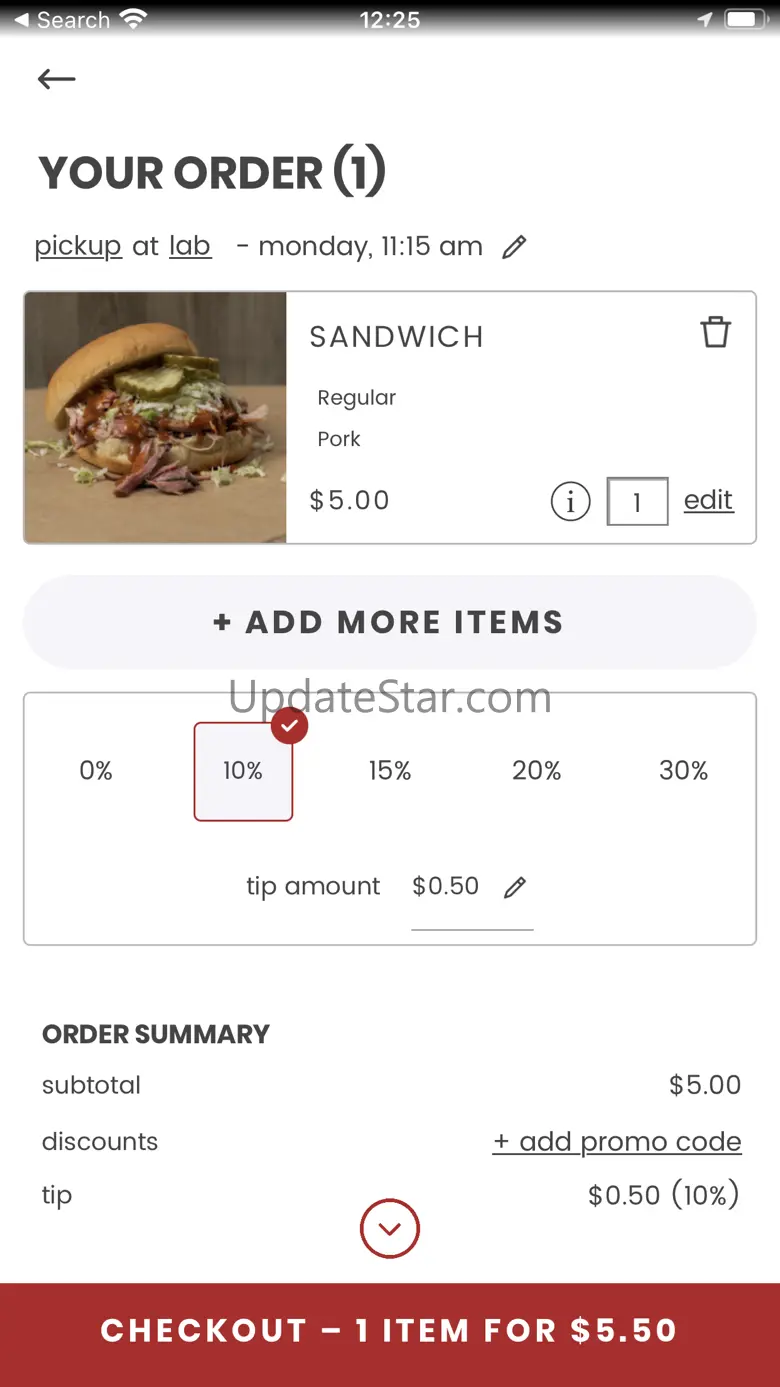Edit the sandwich item
Viewport: 780px width, 1387px height.
[708, 500]
